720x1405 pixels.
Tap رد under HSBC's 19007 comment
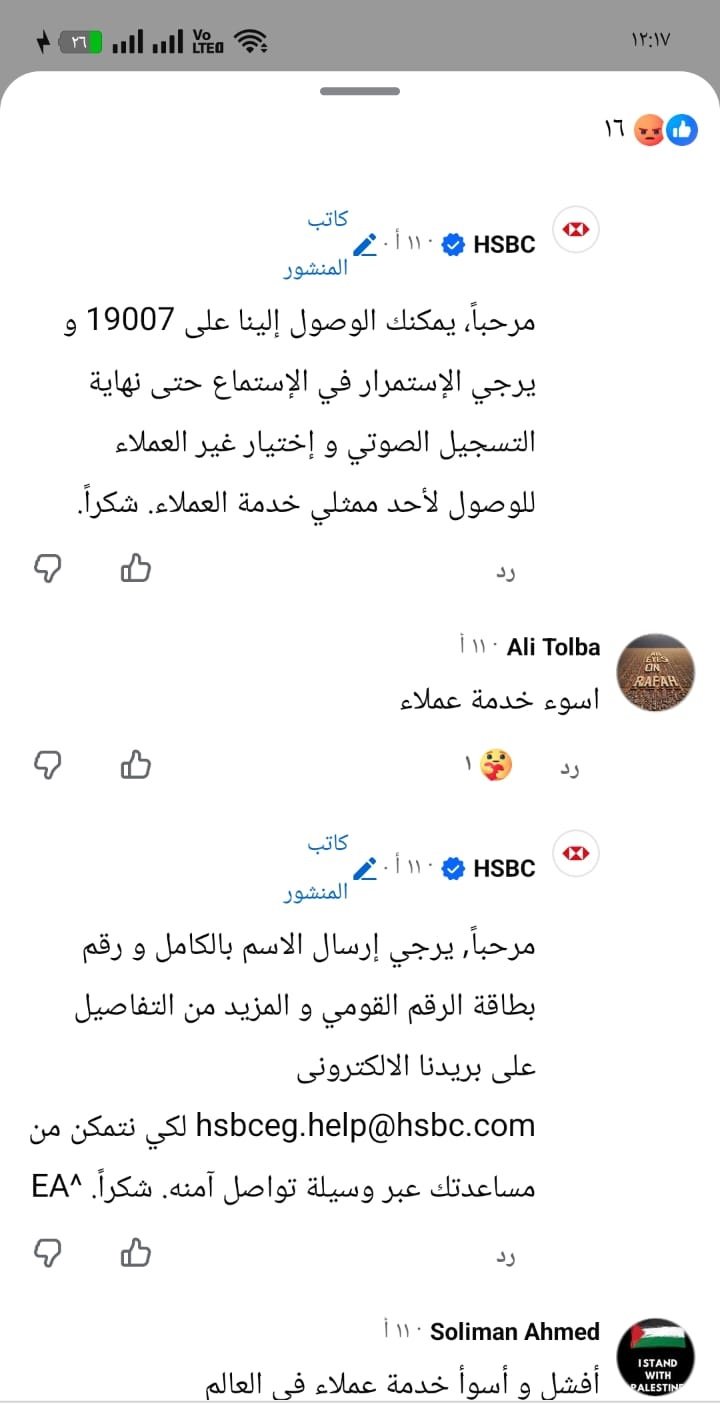(x=505, y=573)
